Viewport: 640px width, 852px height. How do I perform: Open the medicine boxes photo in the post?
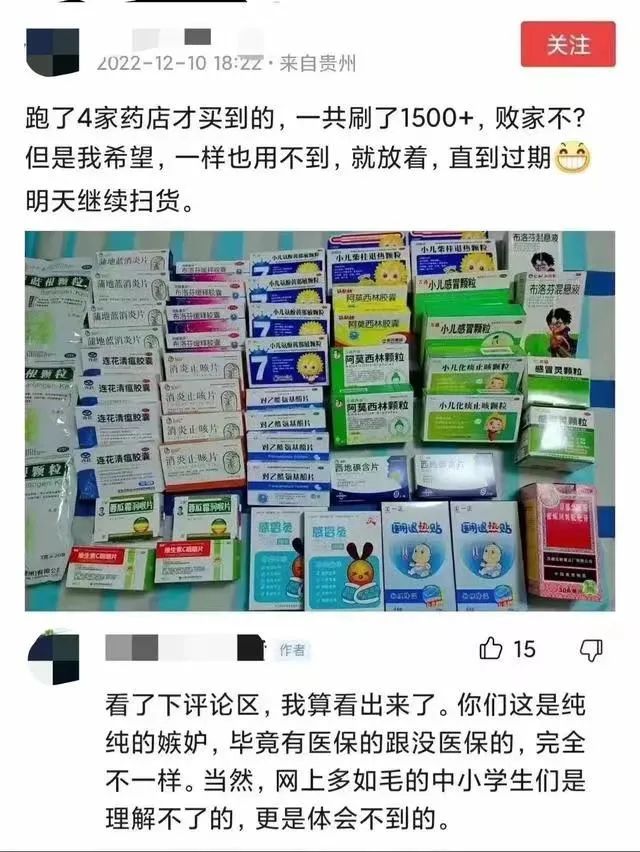point(320,420)
